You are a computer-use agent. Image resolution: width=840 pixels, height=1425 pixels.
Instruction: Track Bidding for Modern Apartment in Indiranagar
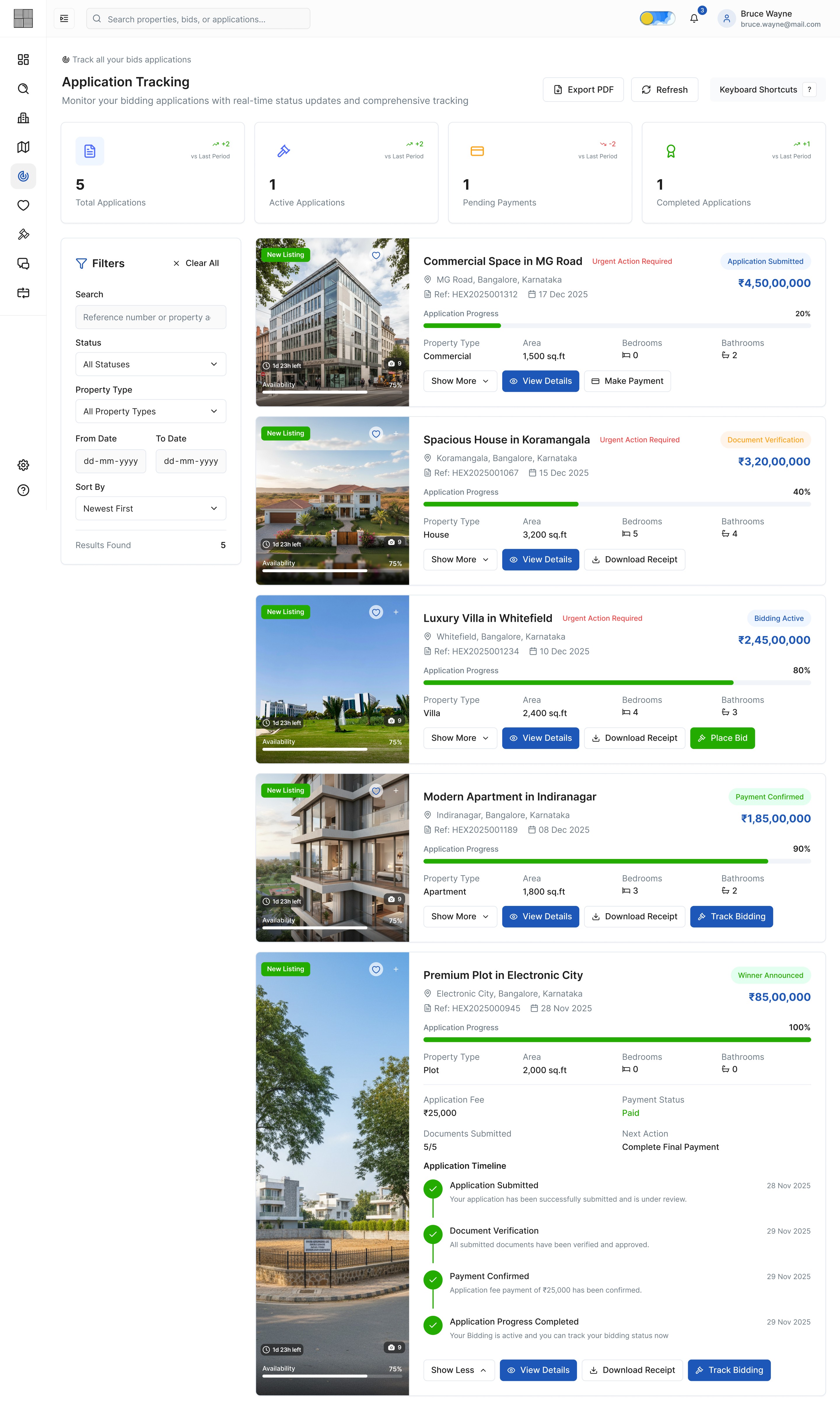click(x=731, y=917)
